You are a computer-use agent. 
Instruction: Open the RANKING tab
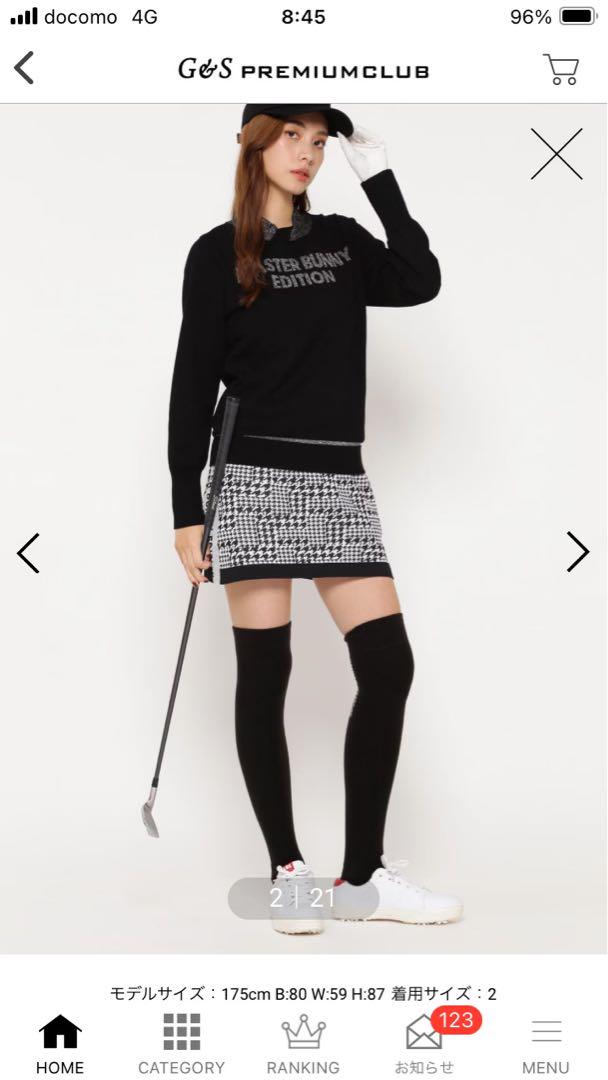[303, 1044]
